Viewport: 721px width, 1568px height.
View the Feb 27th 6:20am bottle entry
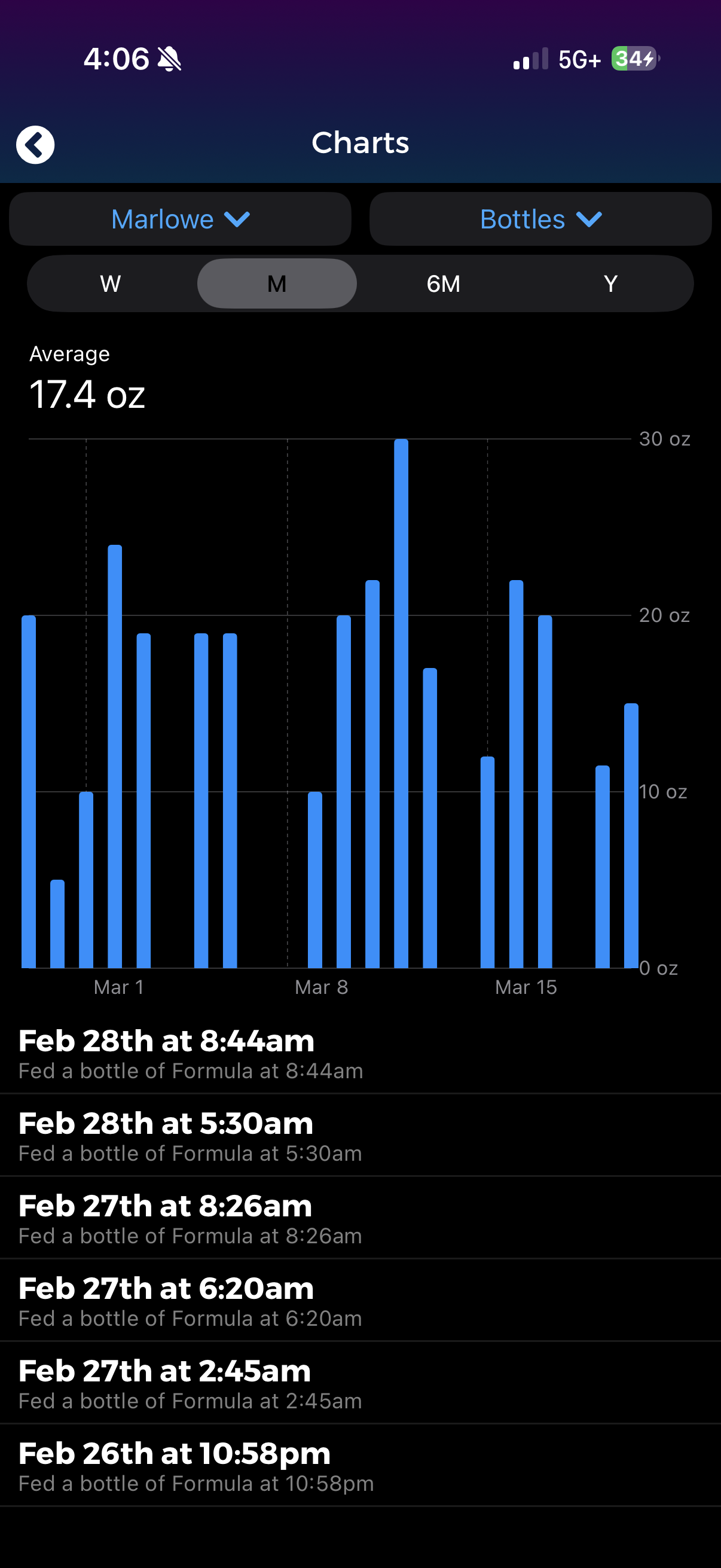(360, 1301)
